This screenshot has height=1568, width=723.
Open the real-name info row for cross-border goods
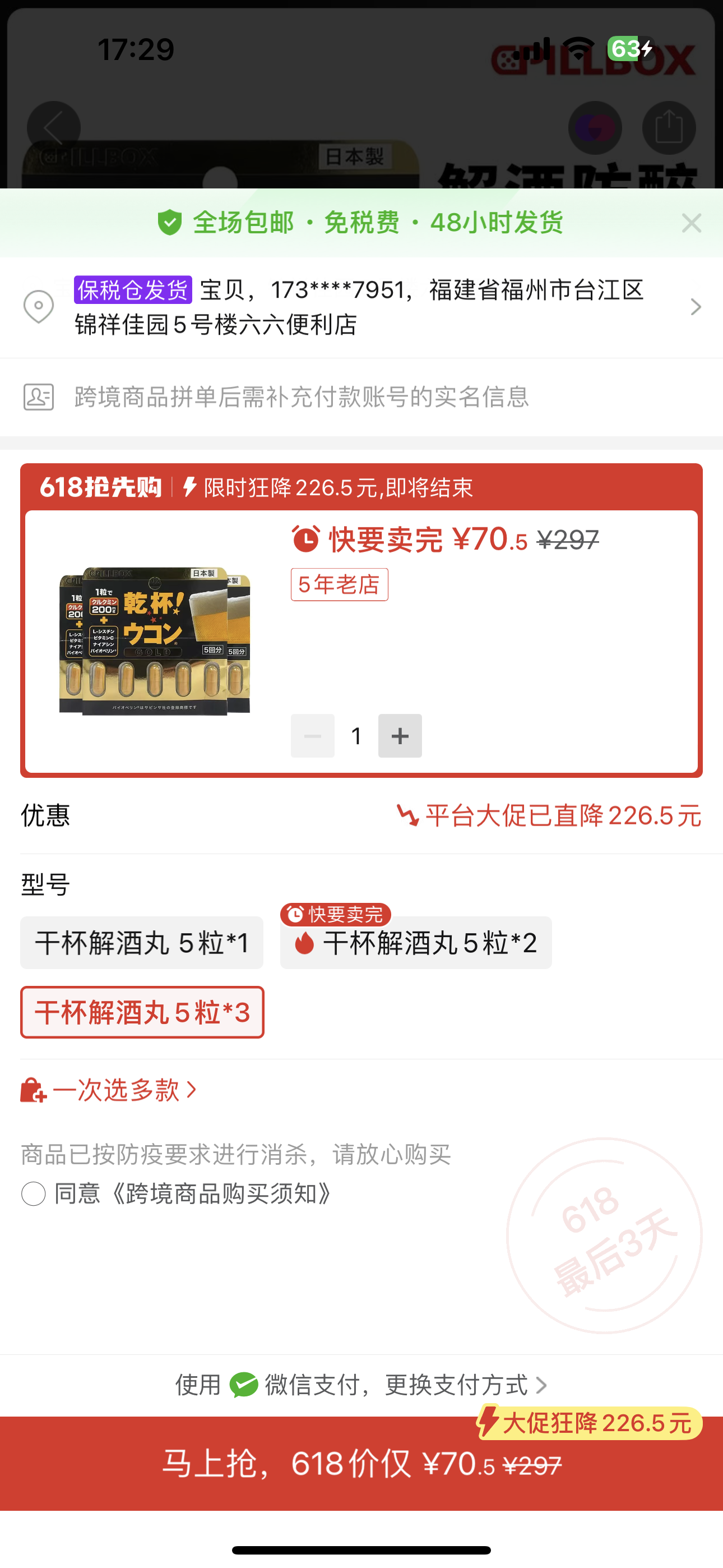coord(361,397)
